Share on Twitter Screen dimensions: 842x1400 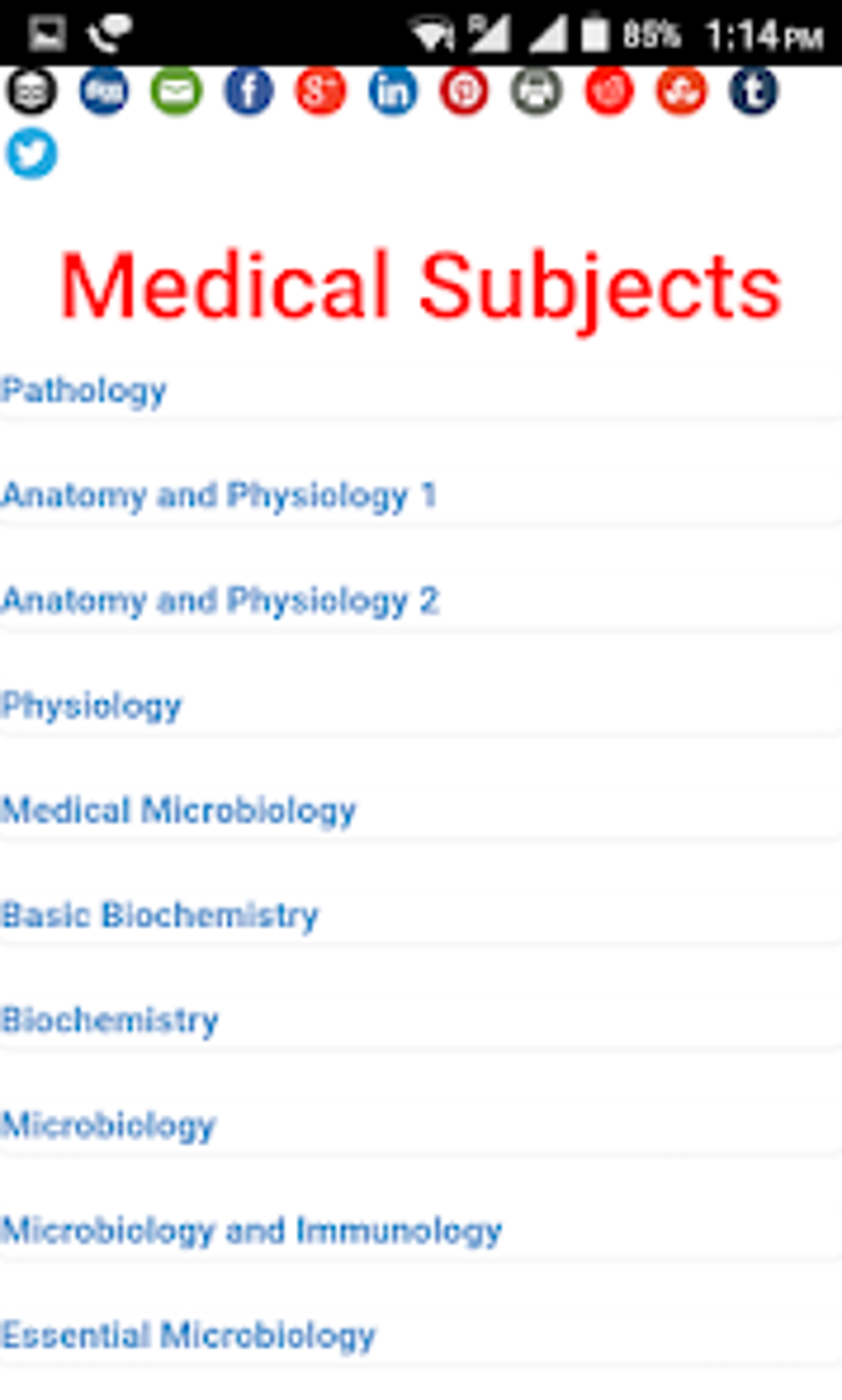[31, 154]
